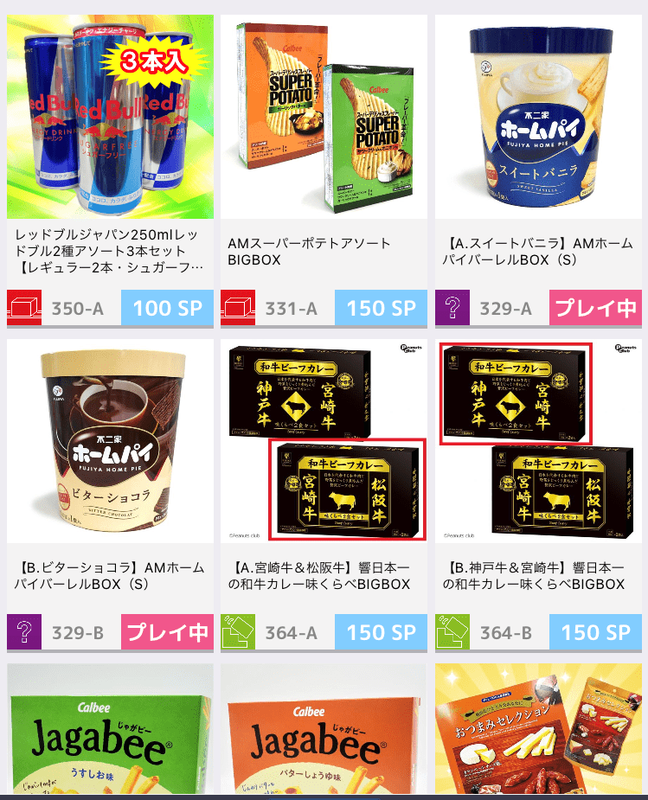Tap the 150 SP button for item 364-A
Image resolution: width=648 pixels, height=800 pixels.
point(381,632)
